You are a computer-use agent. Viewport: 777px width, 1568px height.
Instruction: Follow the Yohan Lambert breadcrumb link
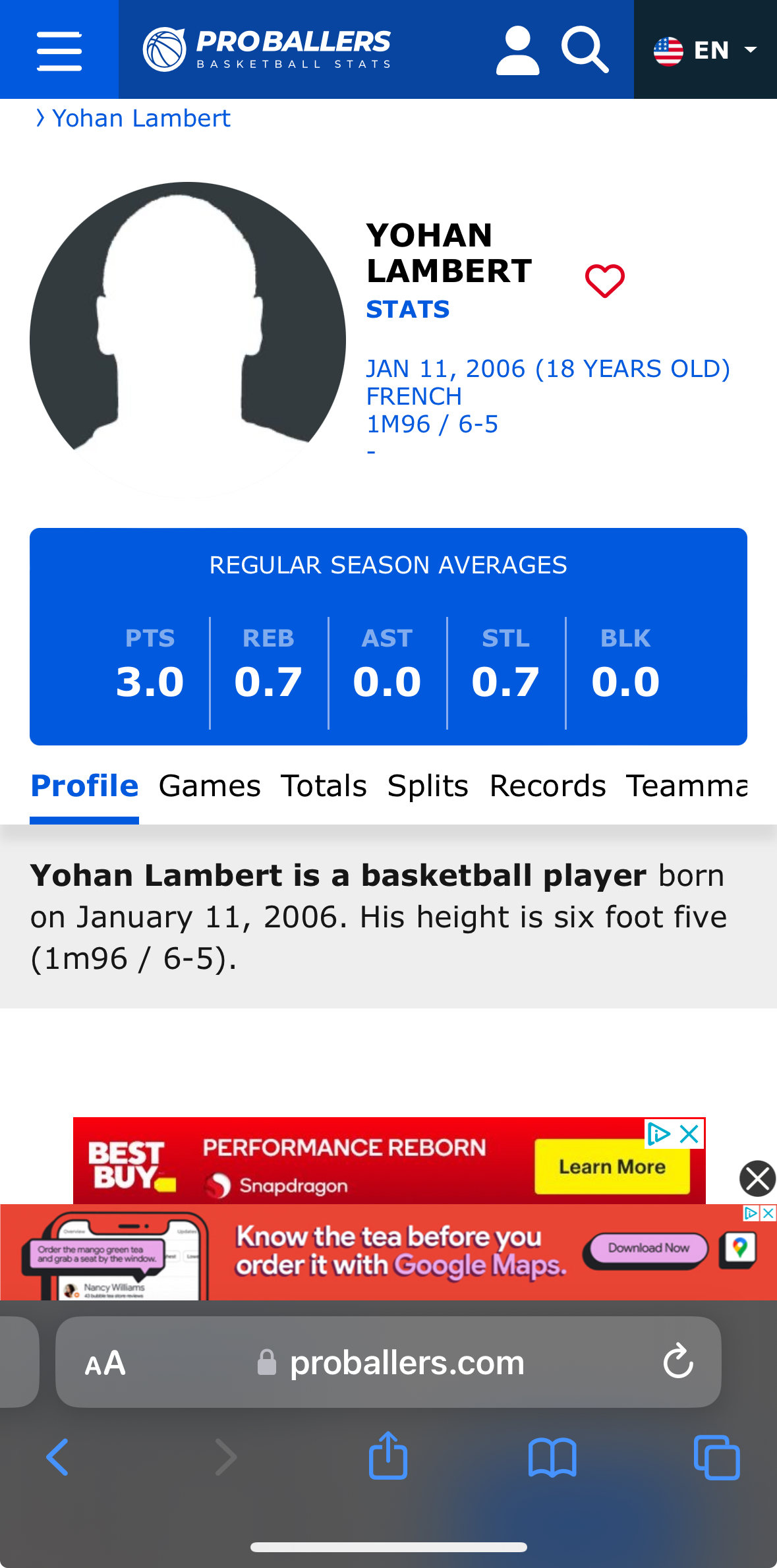(x=141, y=119)
